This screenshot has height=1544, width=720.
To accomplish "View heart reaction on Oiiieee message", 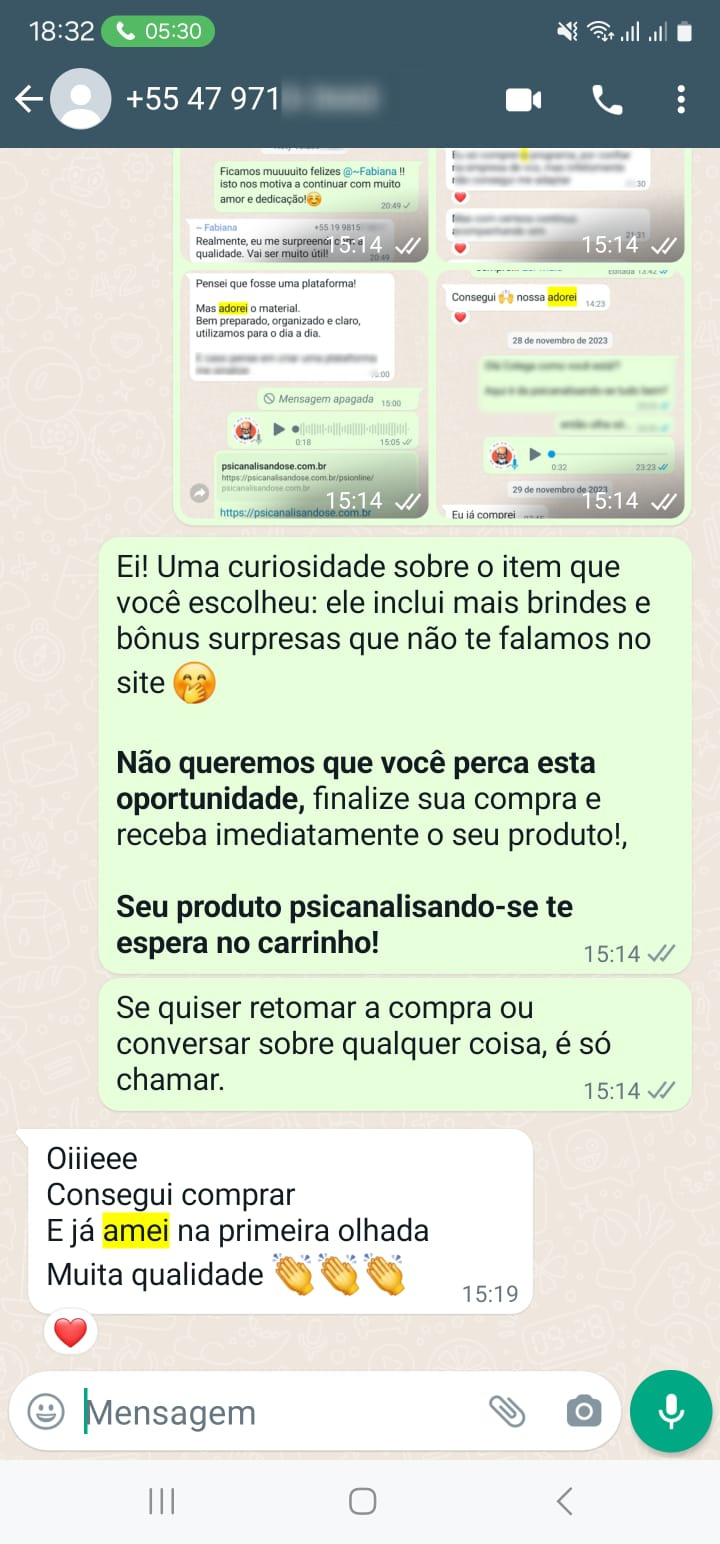I will (70, 1332).
